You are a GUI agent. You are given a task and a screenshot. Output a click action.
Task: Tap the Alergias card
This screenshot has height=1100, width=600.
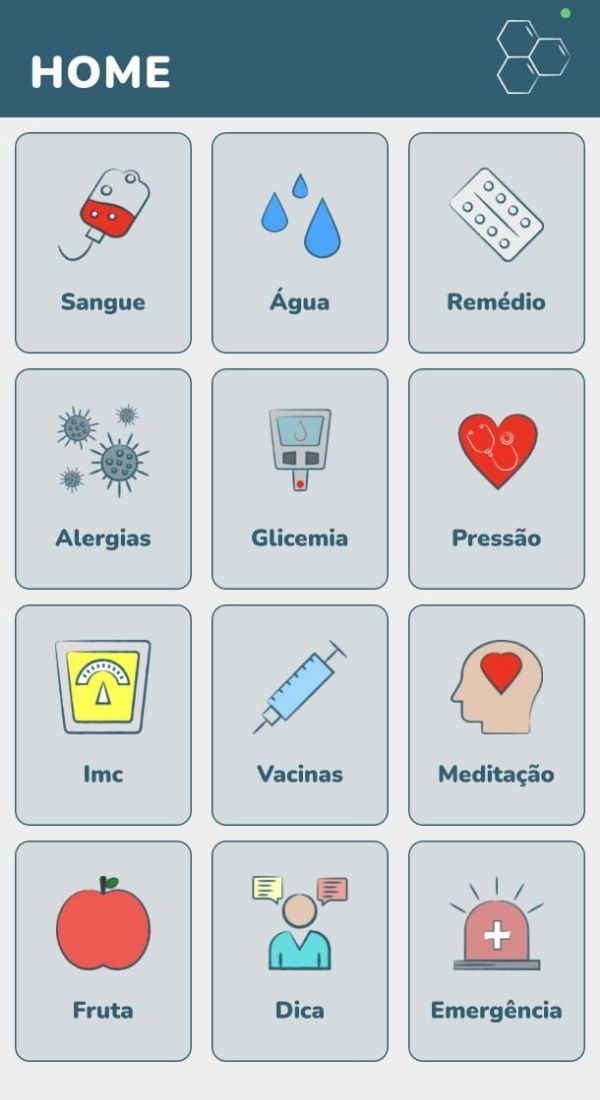103,479
